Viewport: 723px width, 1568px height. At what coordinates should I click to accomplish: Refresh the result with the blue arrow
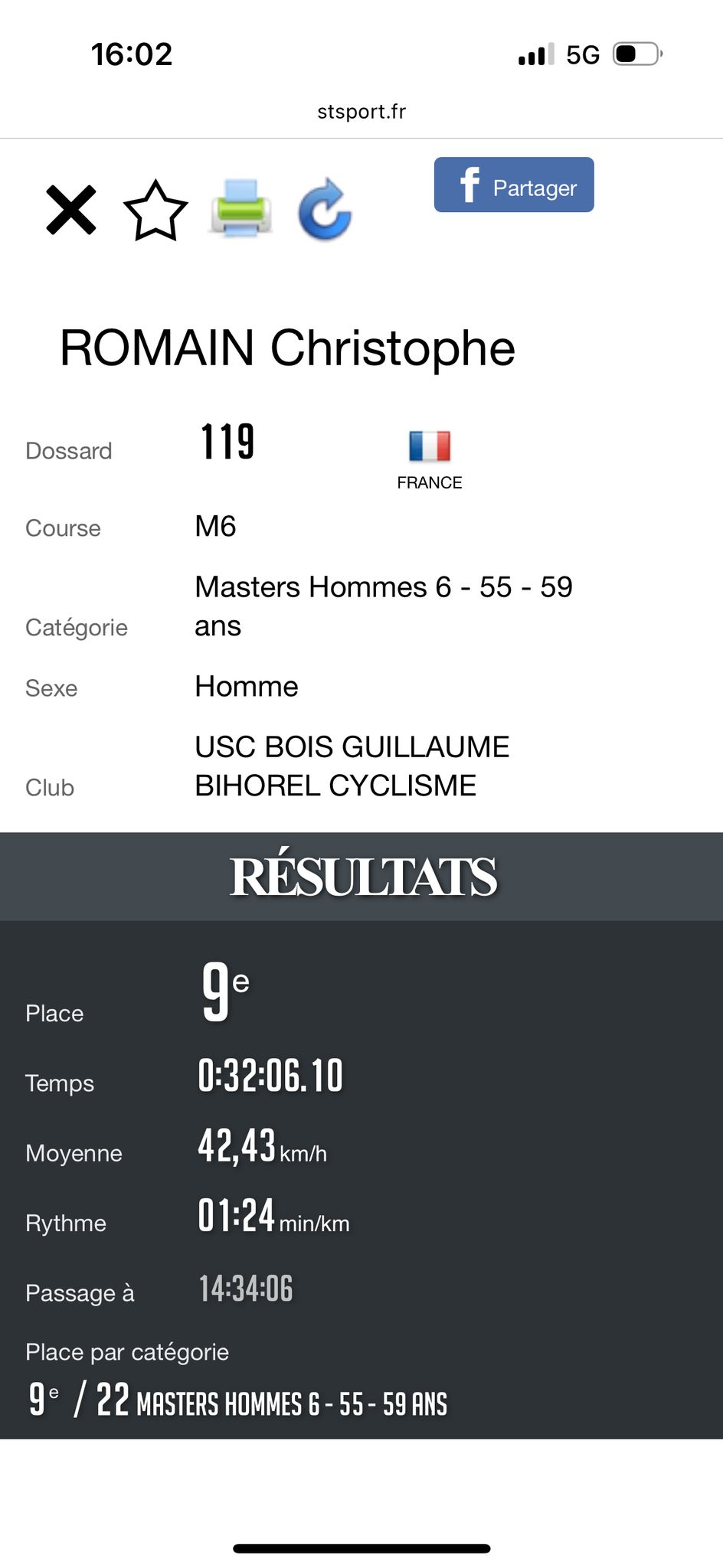(325, 209)
